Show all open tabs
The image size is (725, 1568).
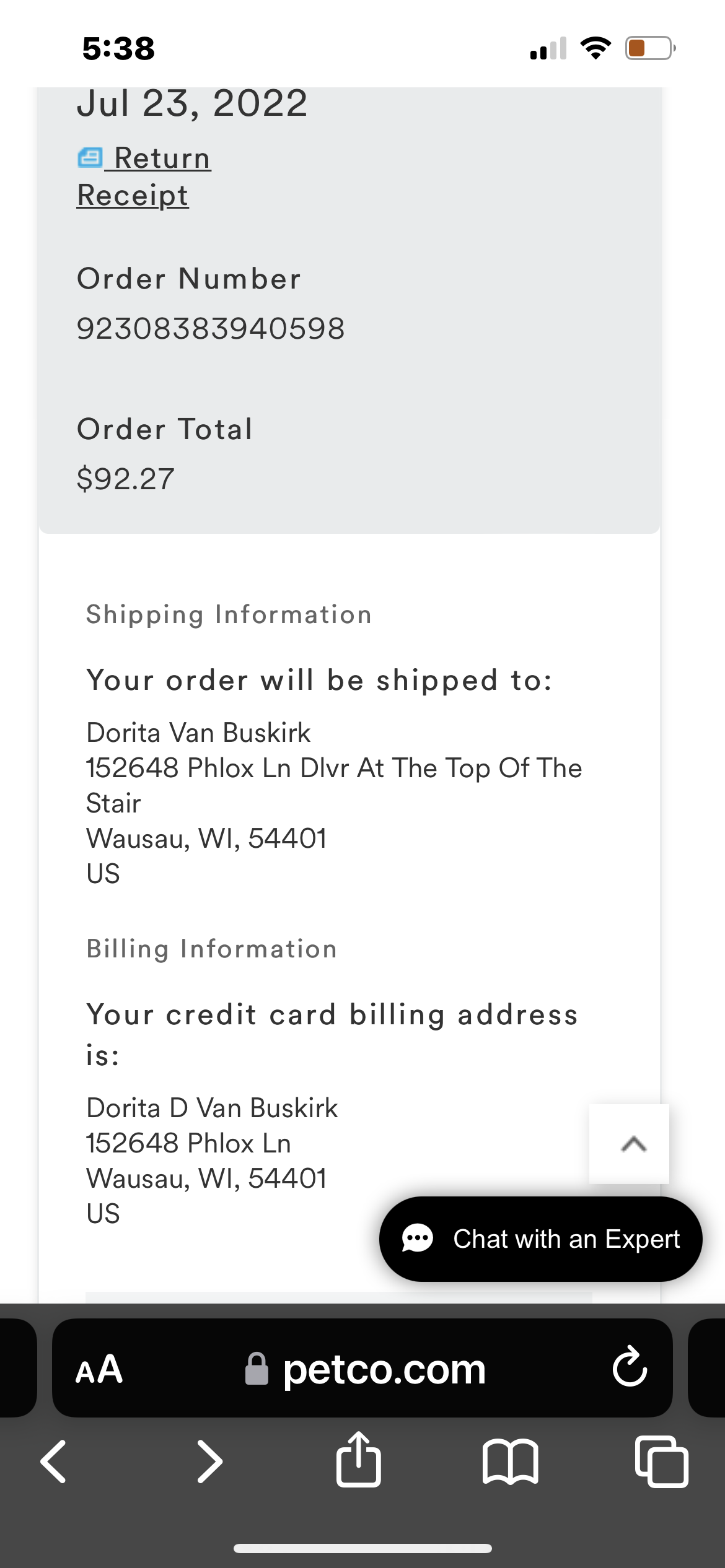[x=661, y=1462]
